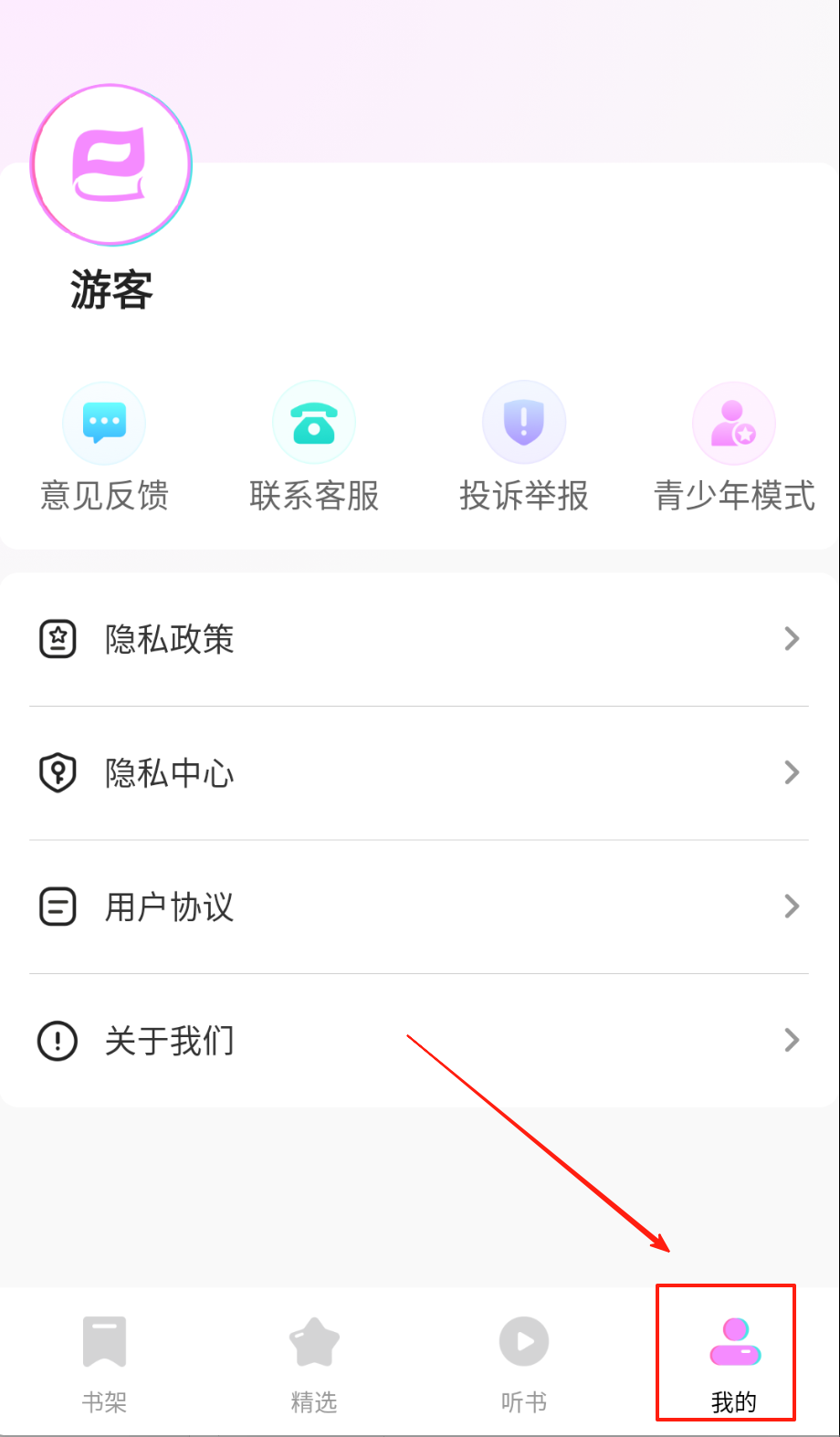The height and width of the screenshot is (1437, 840).
Task: Open 关于我们 about us
Action: 419,1041
